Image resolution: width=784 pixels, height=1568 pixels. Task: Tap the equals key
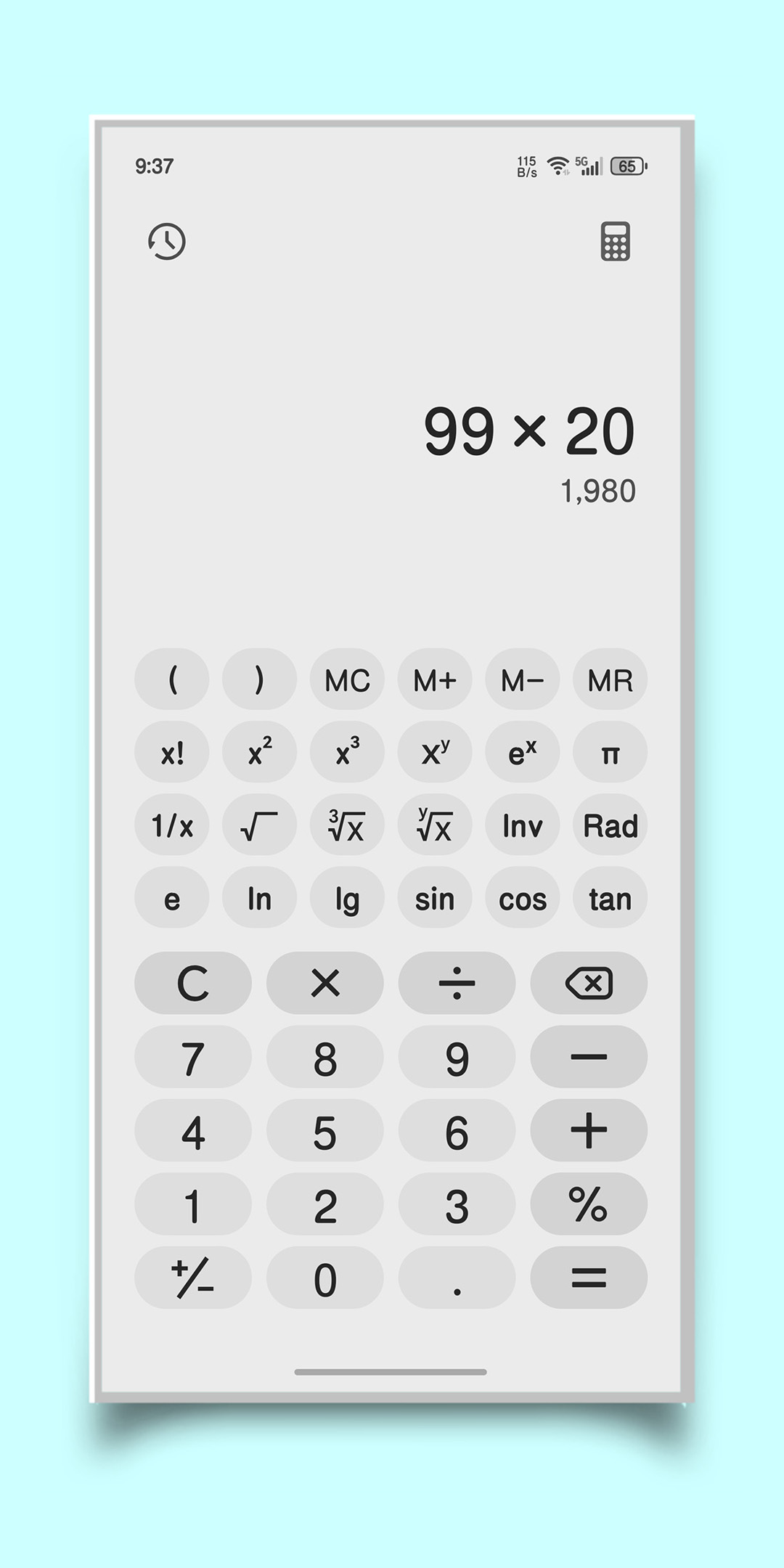click(x=589, y=1278)
